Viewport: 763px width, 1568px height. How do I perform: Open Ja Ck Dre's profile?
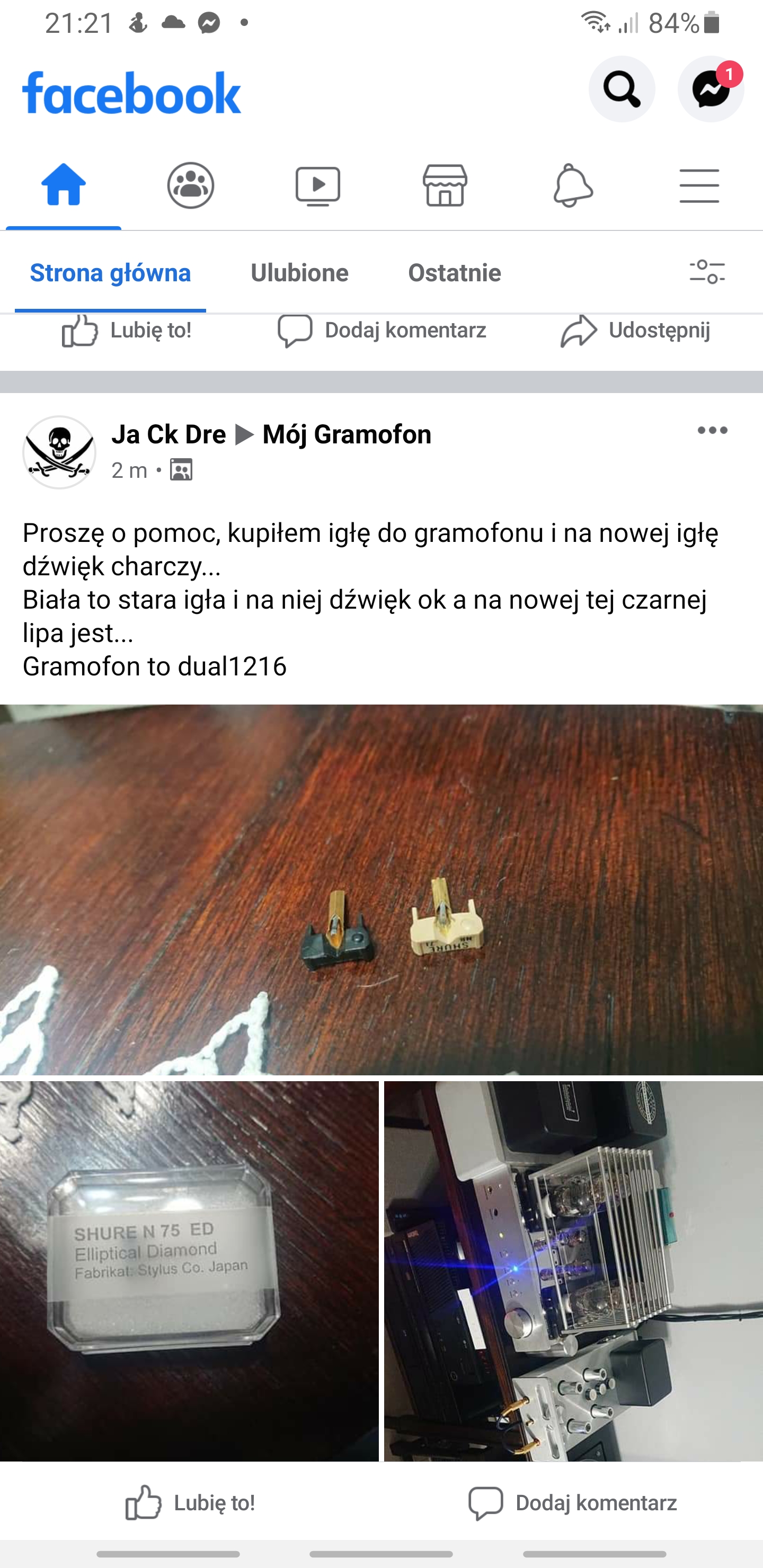click(168, 434)
